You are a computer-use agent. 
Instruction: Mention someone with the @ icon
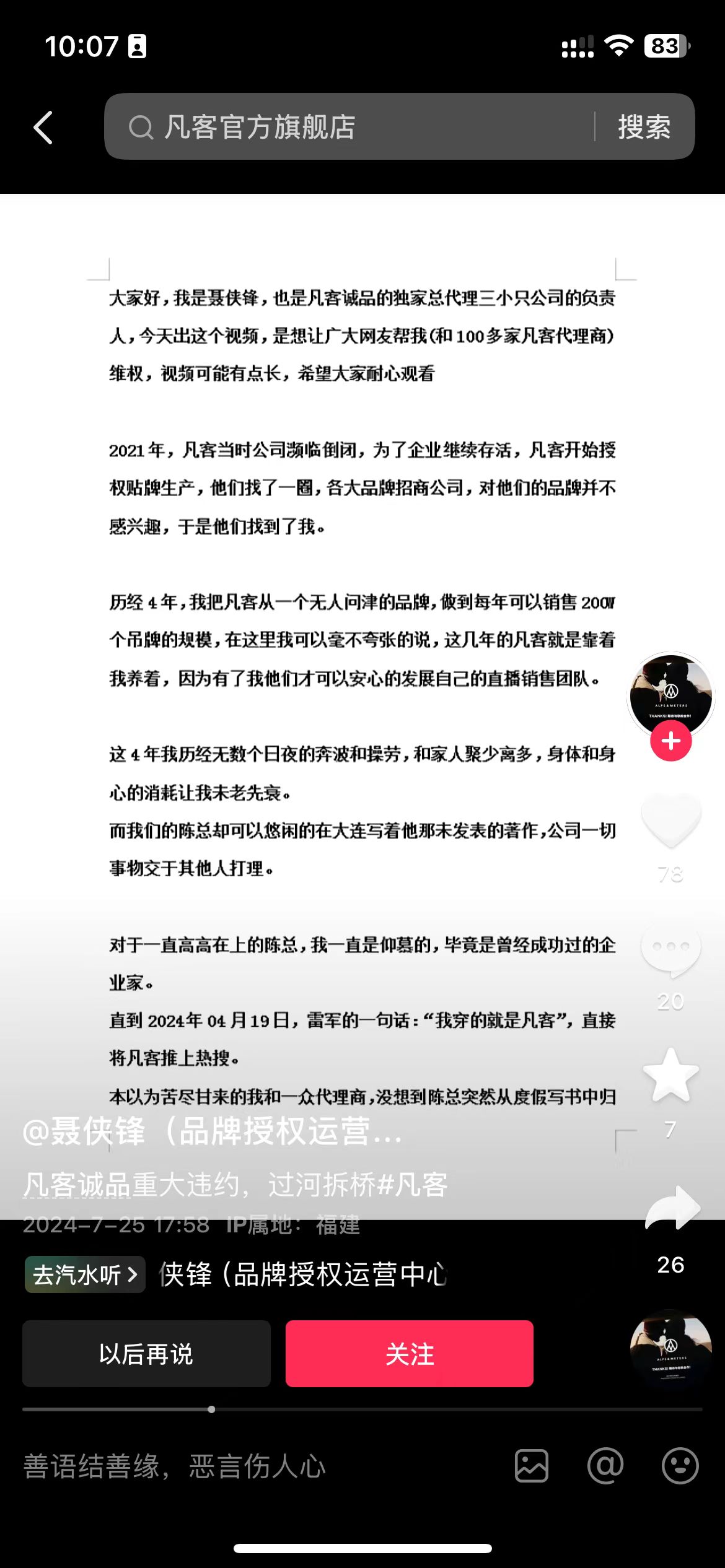click(x=605, y=1466)
